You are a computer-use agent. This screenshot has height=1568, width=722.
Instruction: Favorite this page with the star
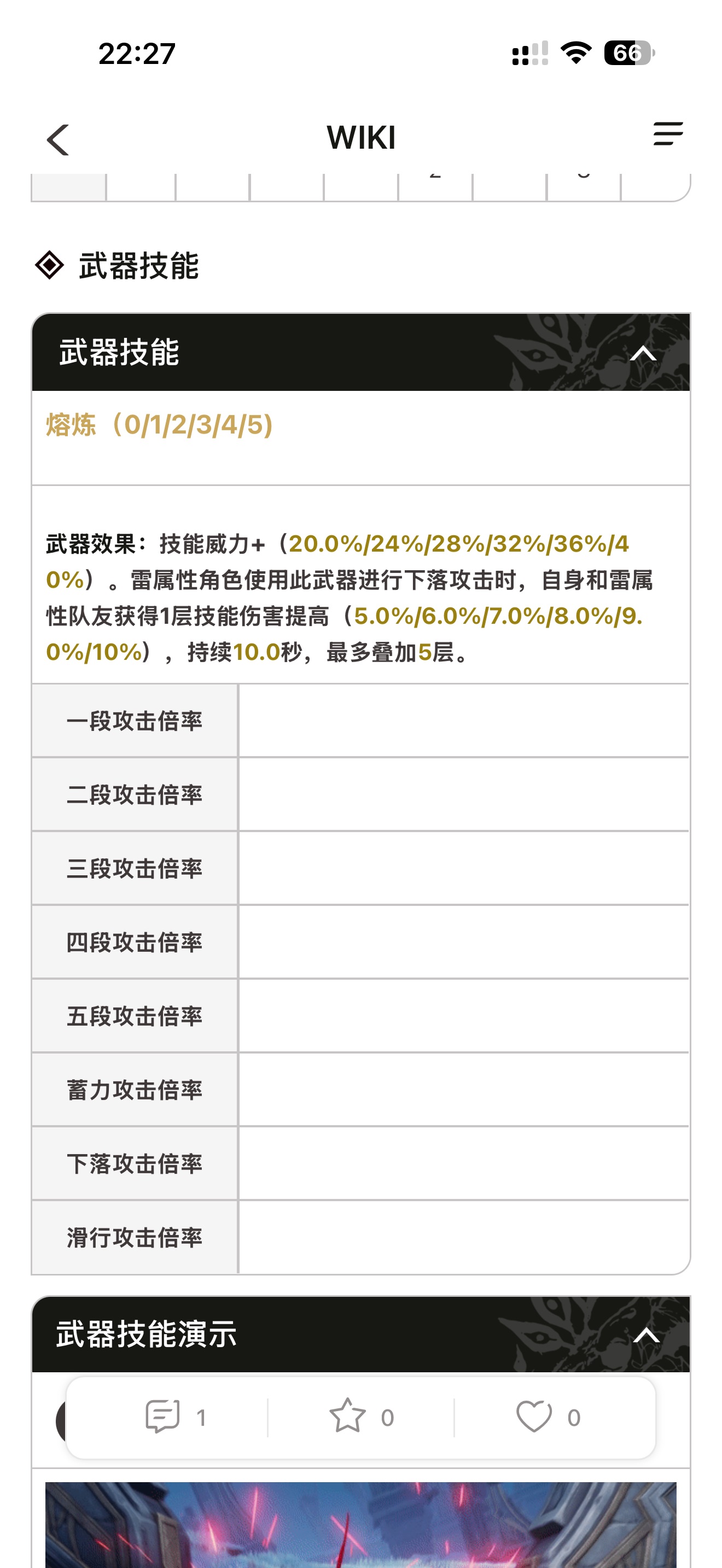tap(347, 1416)
